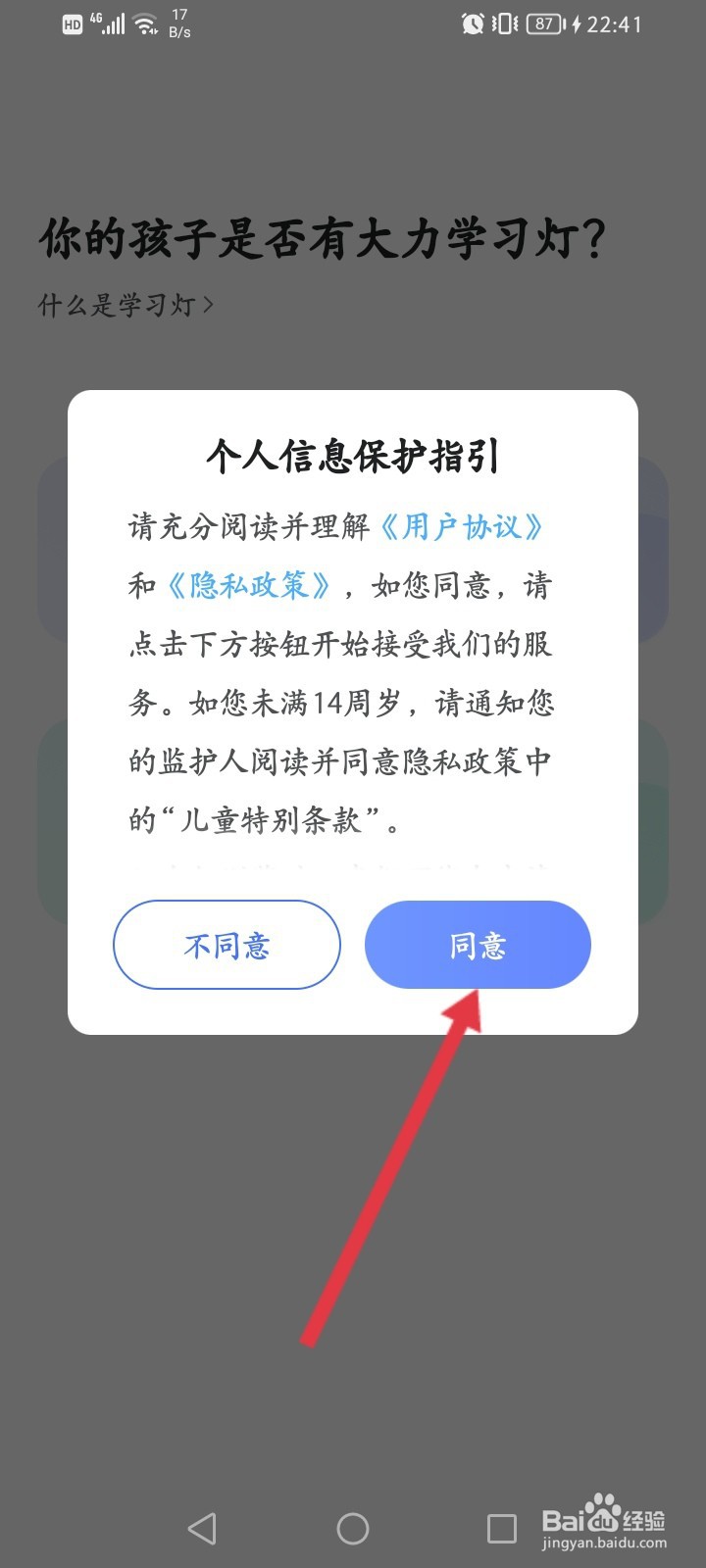Screen dimensions: 706x1568
Task: Tap the back triangle navigation button
Action: coord(203,1526)
